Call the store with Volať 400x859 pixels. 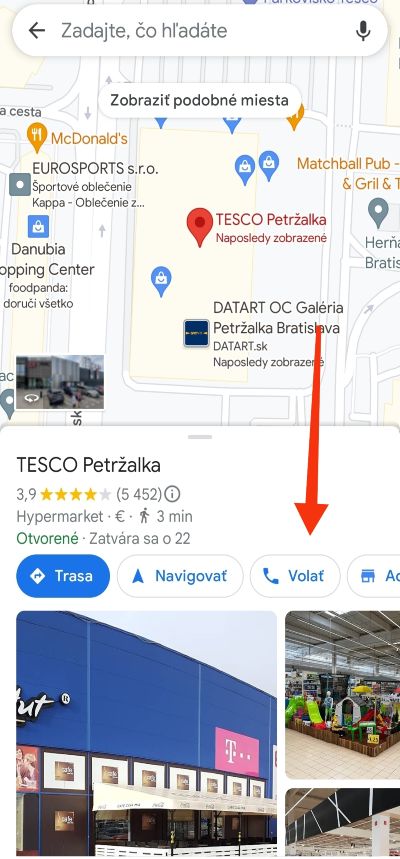pyautogui.click(x=295, y=576)
